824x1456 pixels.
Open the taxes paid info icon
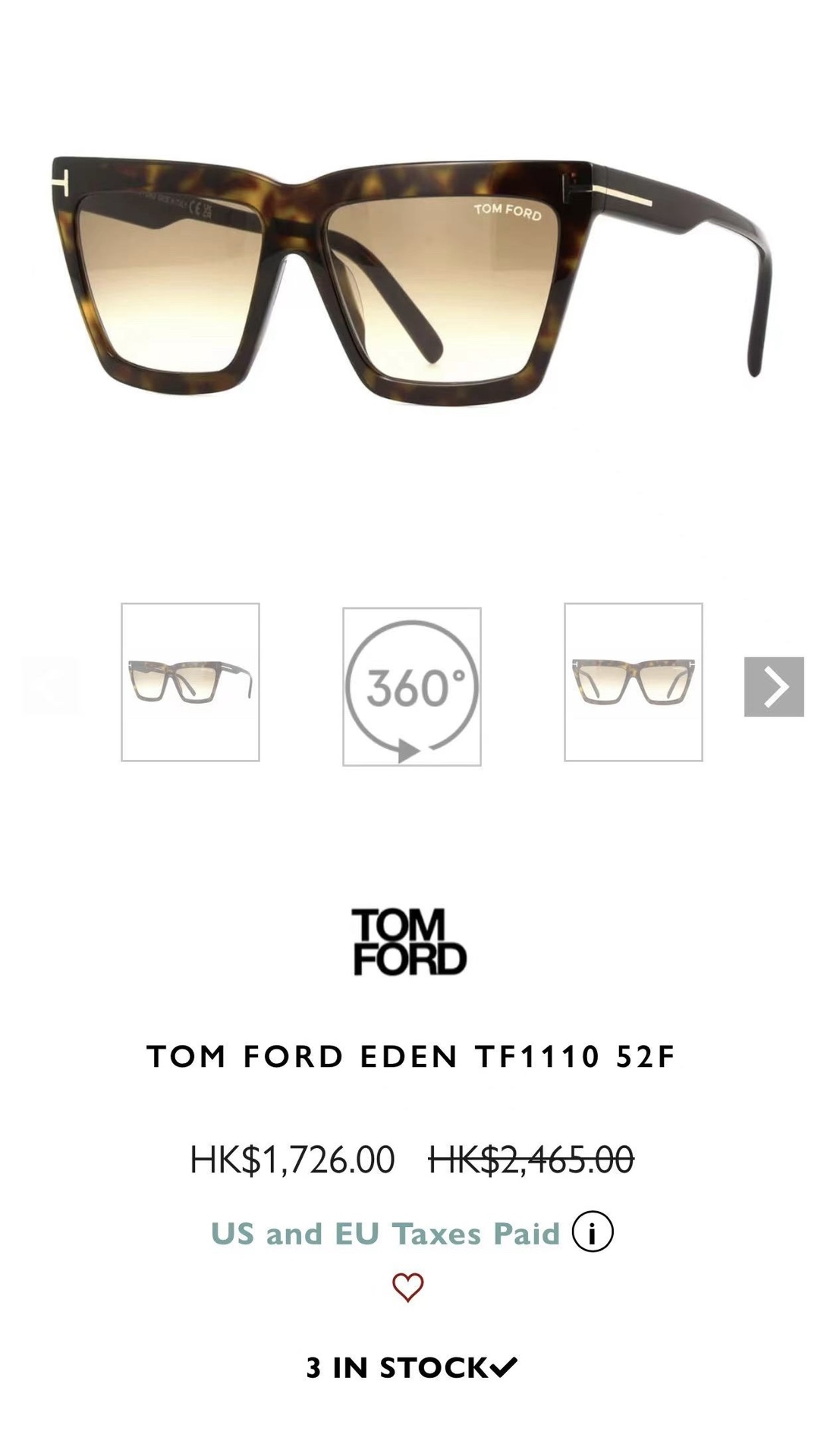[592, 1232]
